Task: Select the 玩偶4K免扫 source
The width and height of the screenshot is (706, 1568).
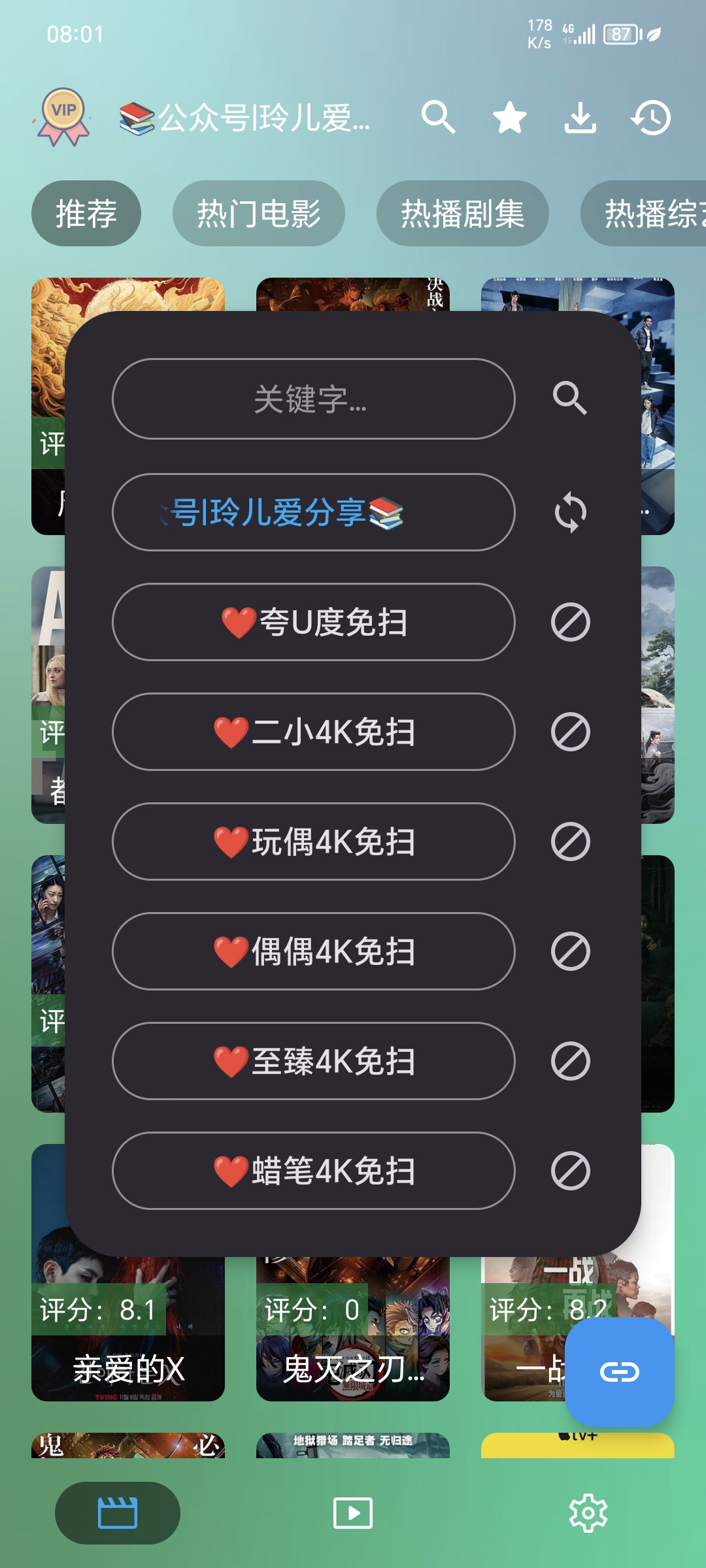Action: [314, 843]
